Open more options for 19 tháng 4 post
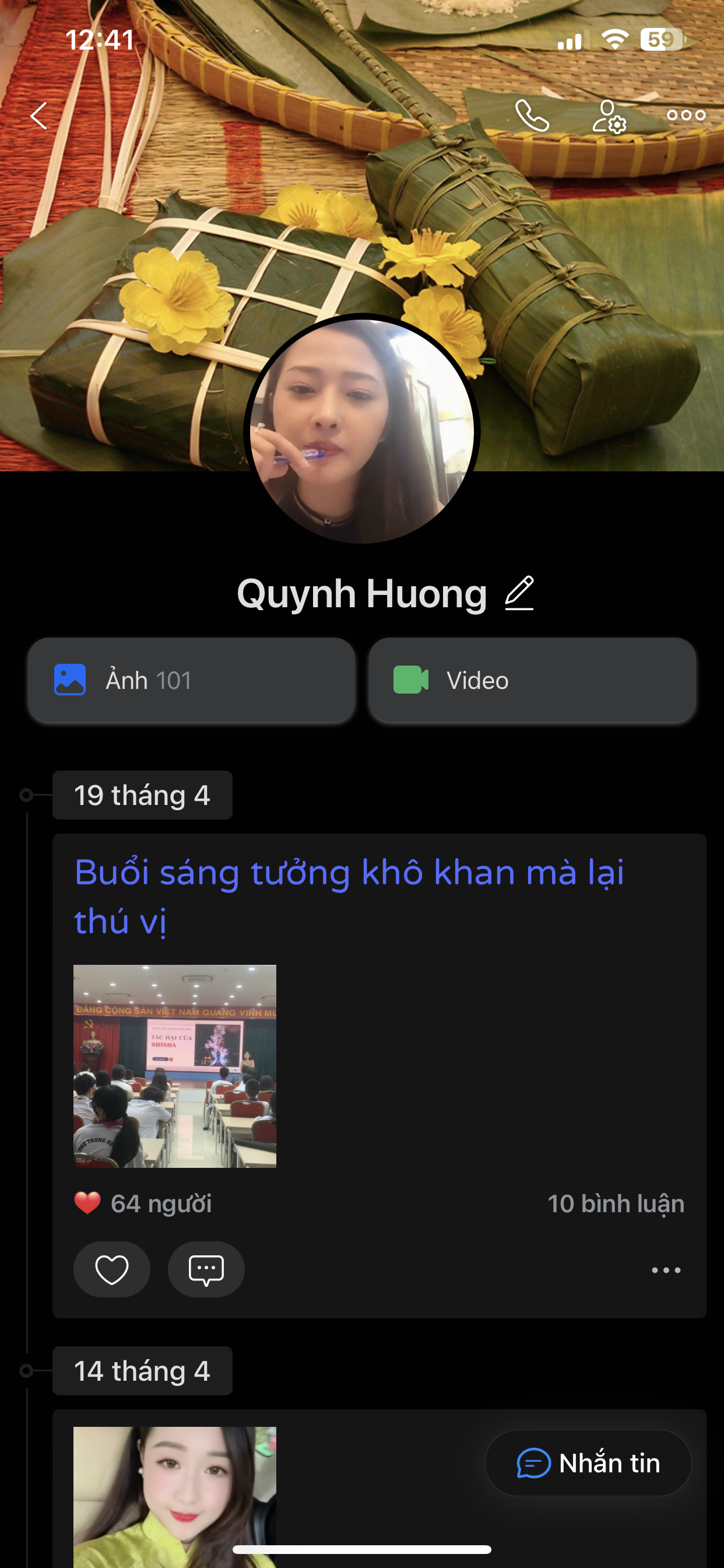The image size is (724, 1568). (666, 1270)
